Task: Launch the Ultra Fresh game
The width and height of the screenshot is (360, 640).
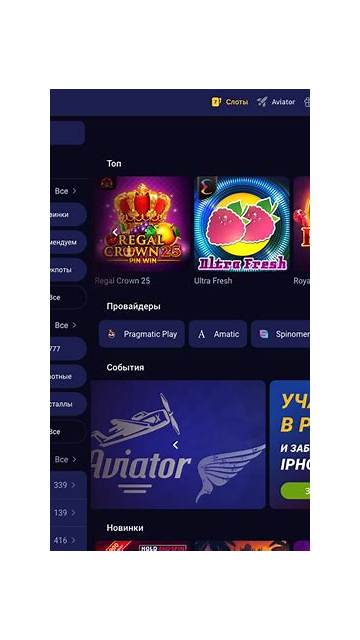Action: coord(242,224)
